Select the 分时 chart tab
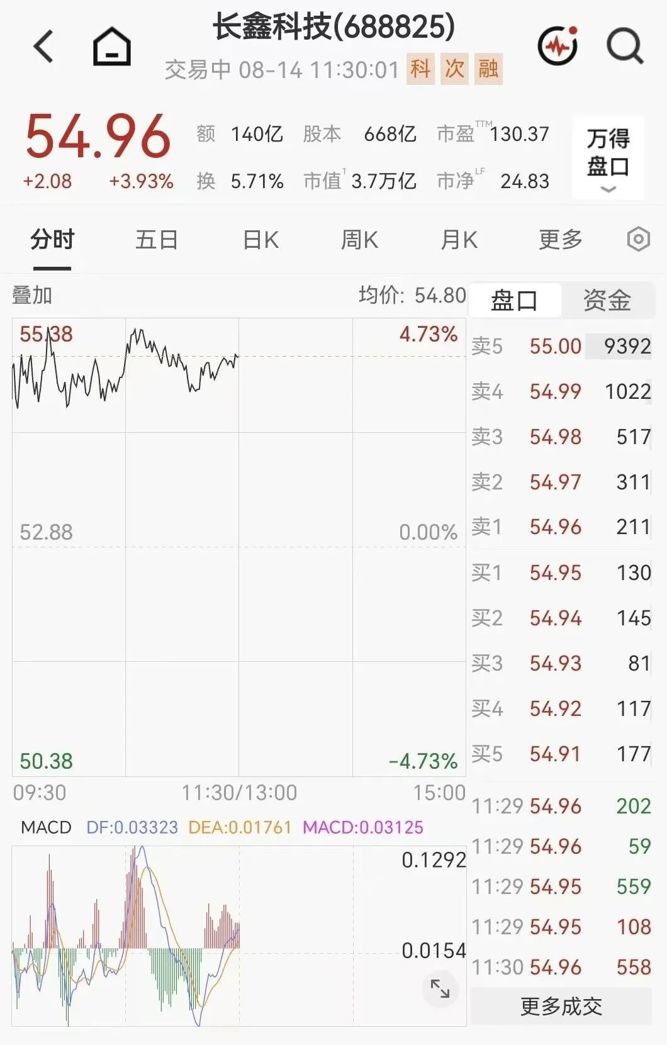 52,239
